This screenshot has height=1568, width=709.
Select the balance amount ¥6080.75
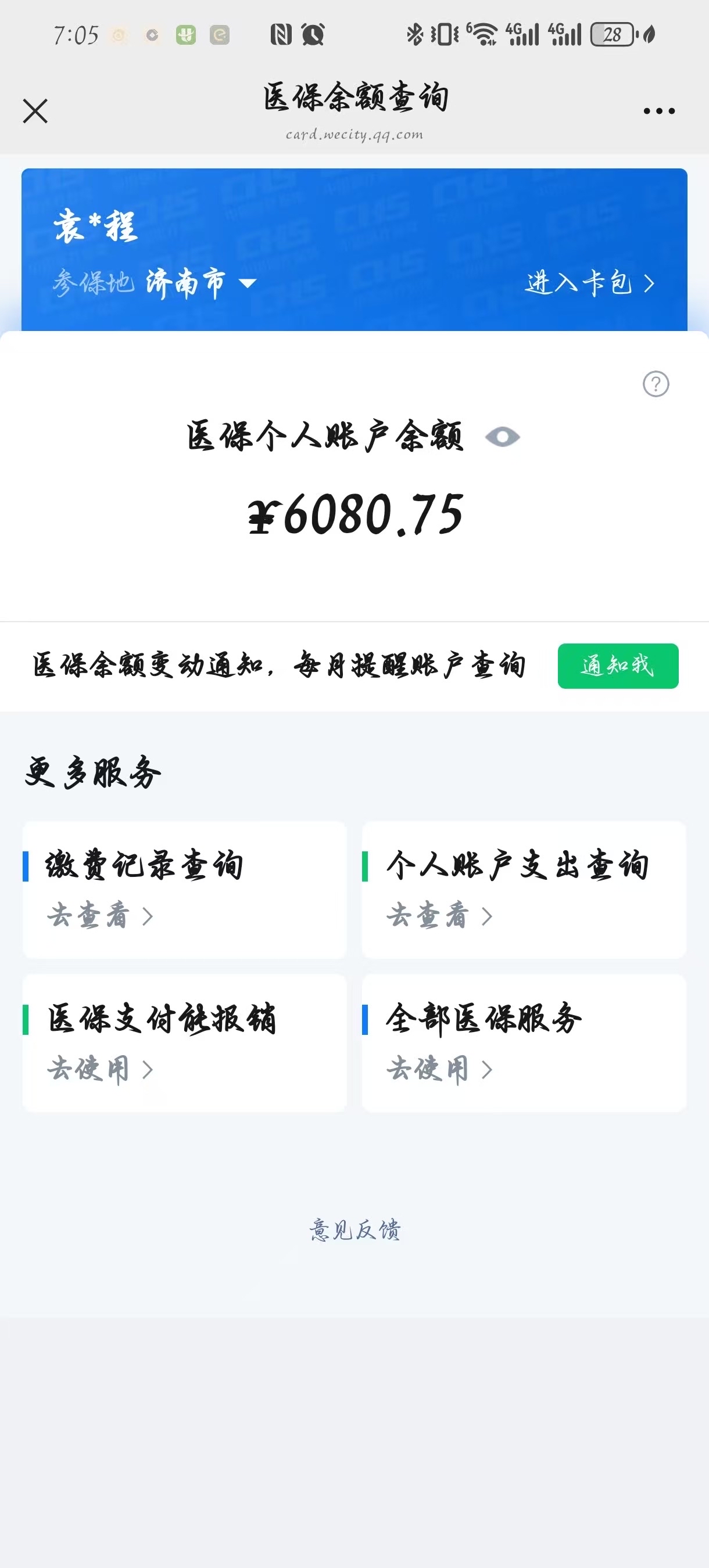pyautogui.click(x=354, y=515)
